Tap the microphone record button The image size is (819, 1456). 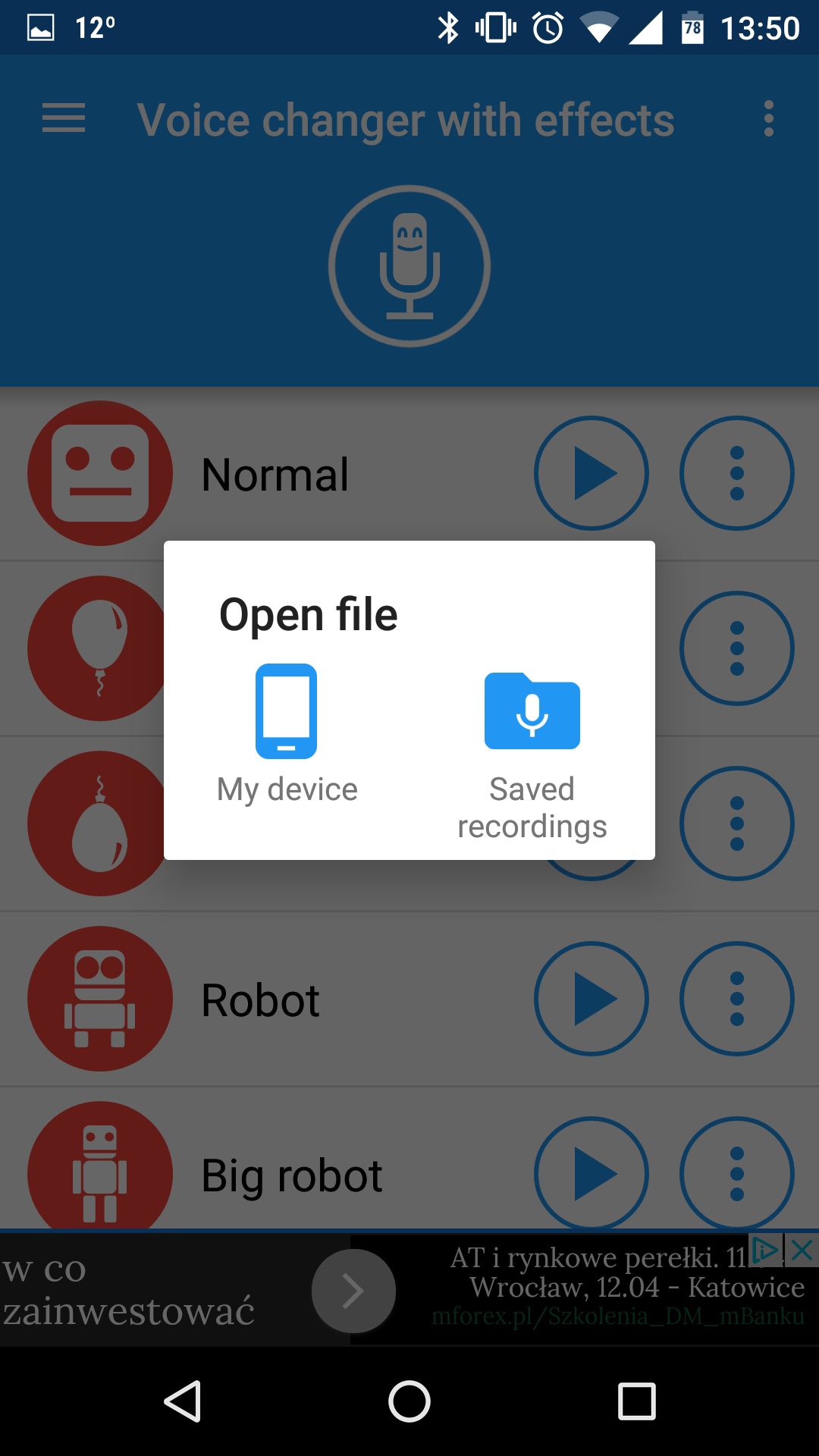click(409, 266)
